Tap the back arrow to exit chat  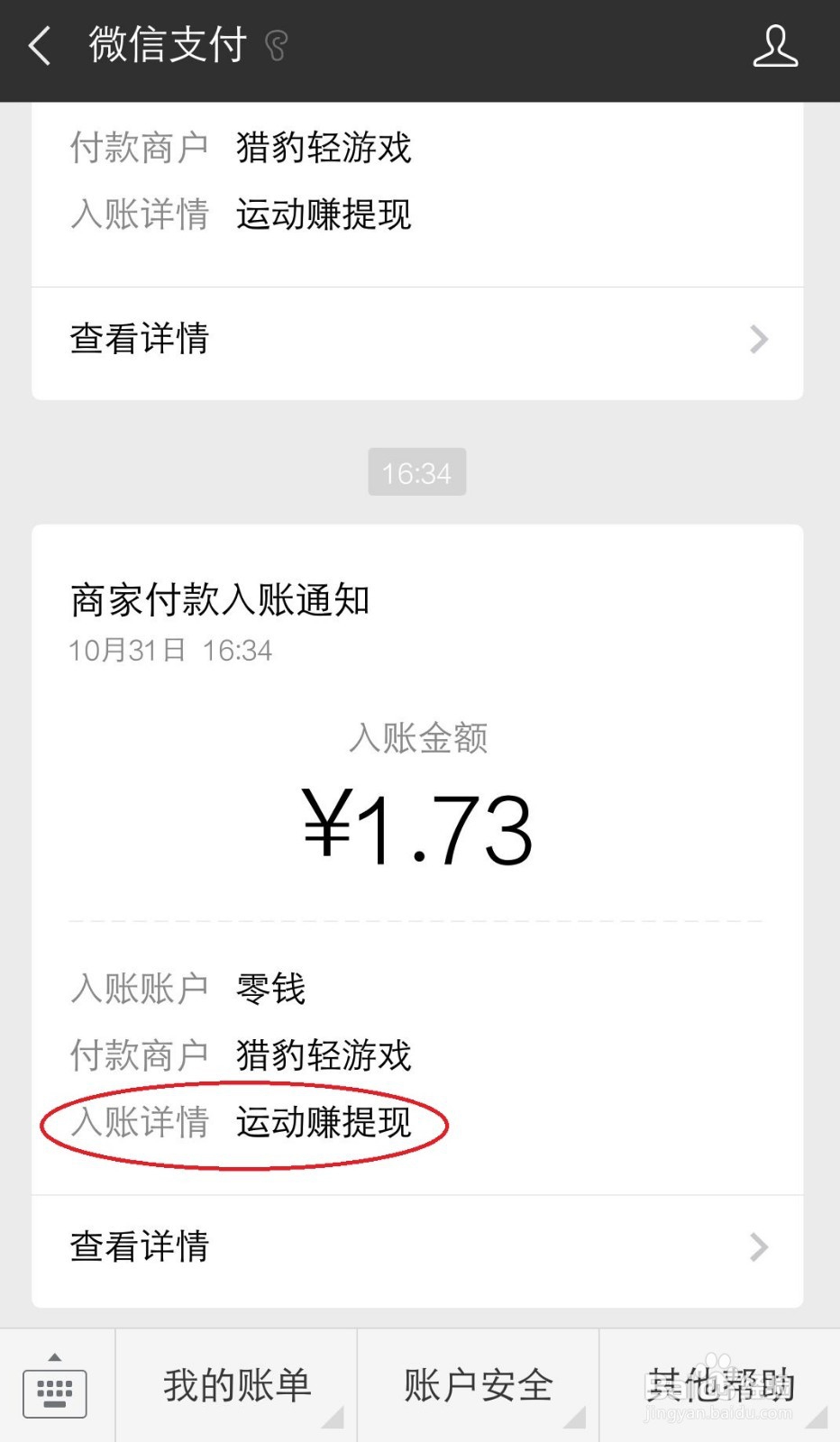click(x=38, y=45)
